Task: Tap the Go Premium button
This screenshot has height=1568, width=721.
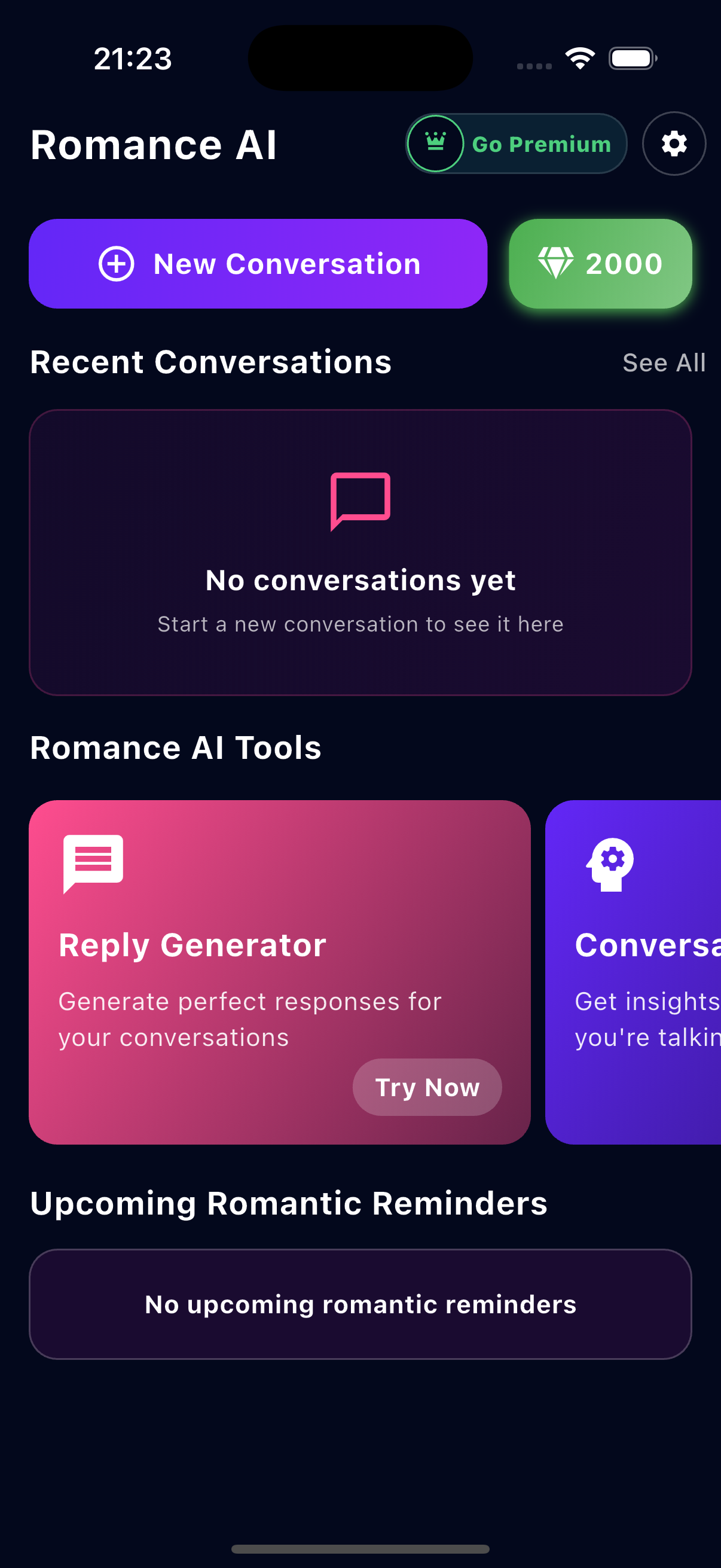Action: [517, 144]
